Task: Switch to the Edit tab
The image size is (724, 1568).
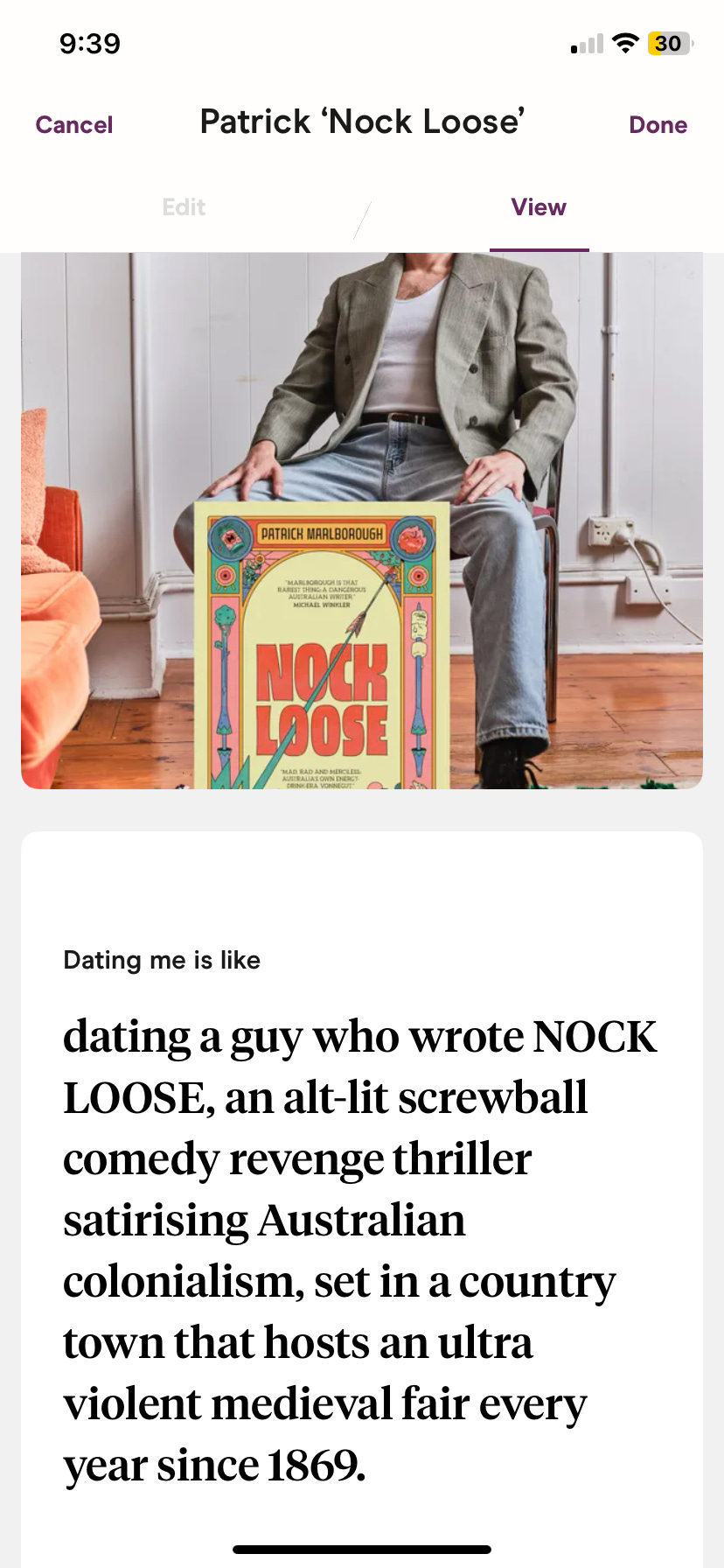Action: (184, 207)
